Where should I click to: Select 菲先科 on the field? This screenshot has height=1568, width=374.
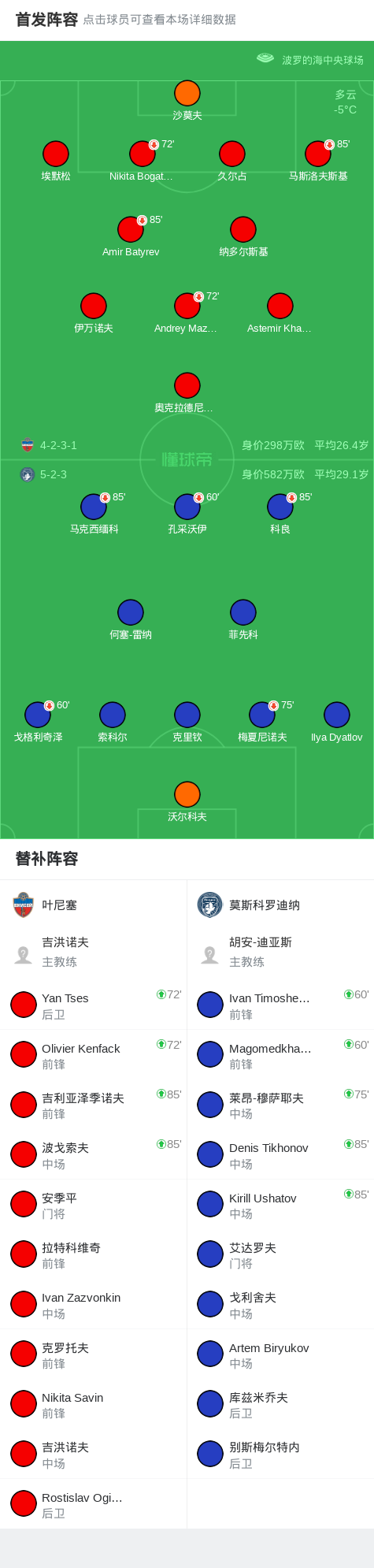click(x=243, y=620)
